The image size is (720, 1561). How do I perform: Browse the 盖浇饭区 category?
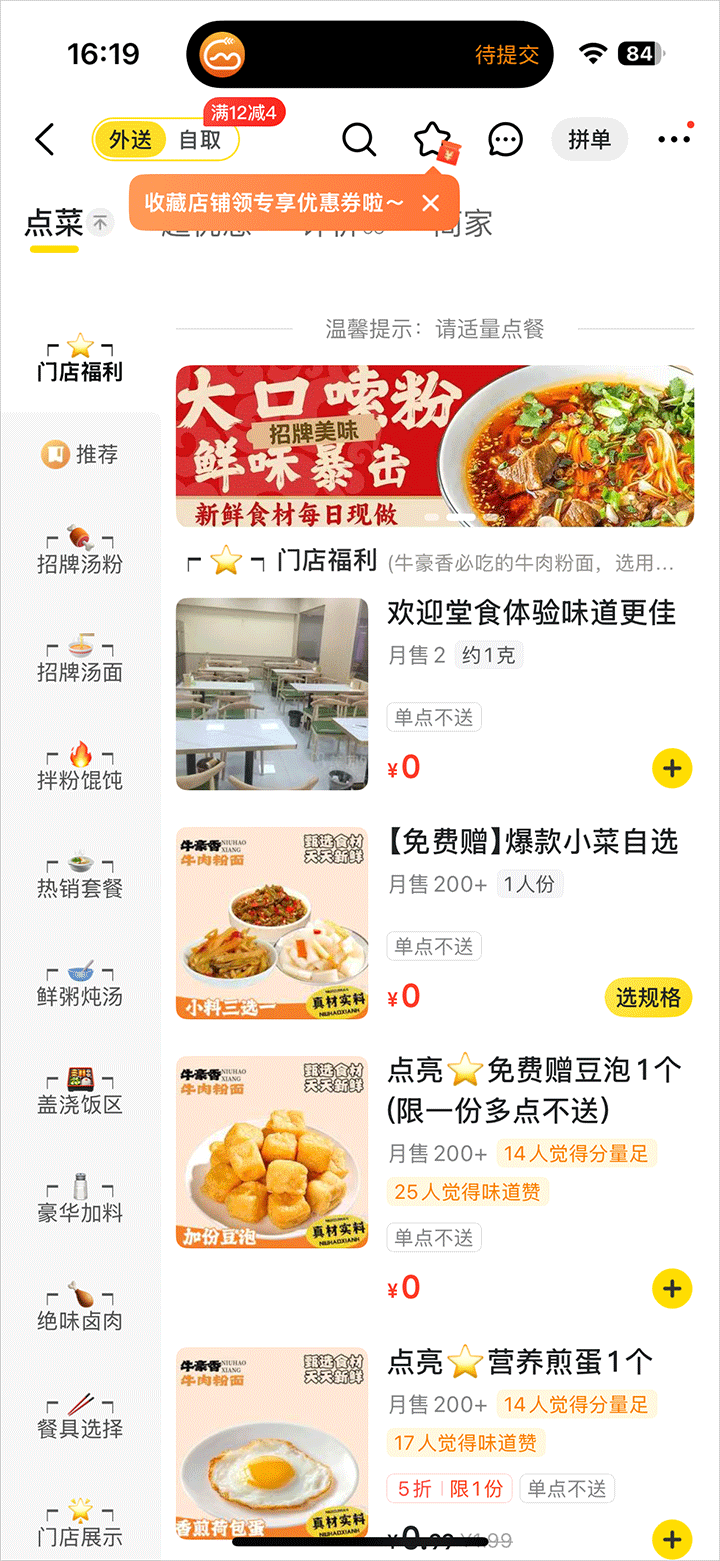click(x=80, y=1092)
